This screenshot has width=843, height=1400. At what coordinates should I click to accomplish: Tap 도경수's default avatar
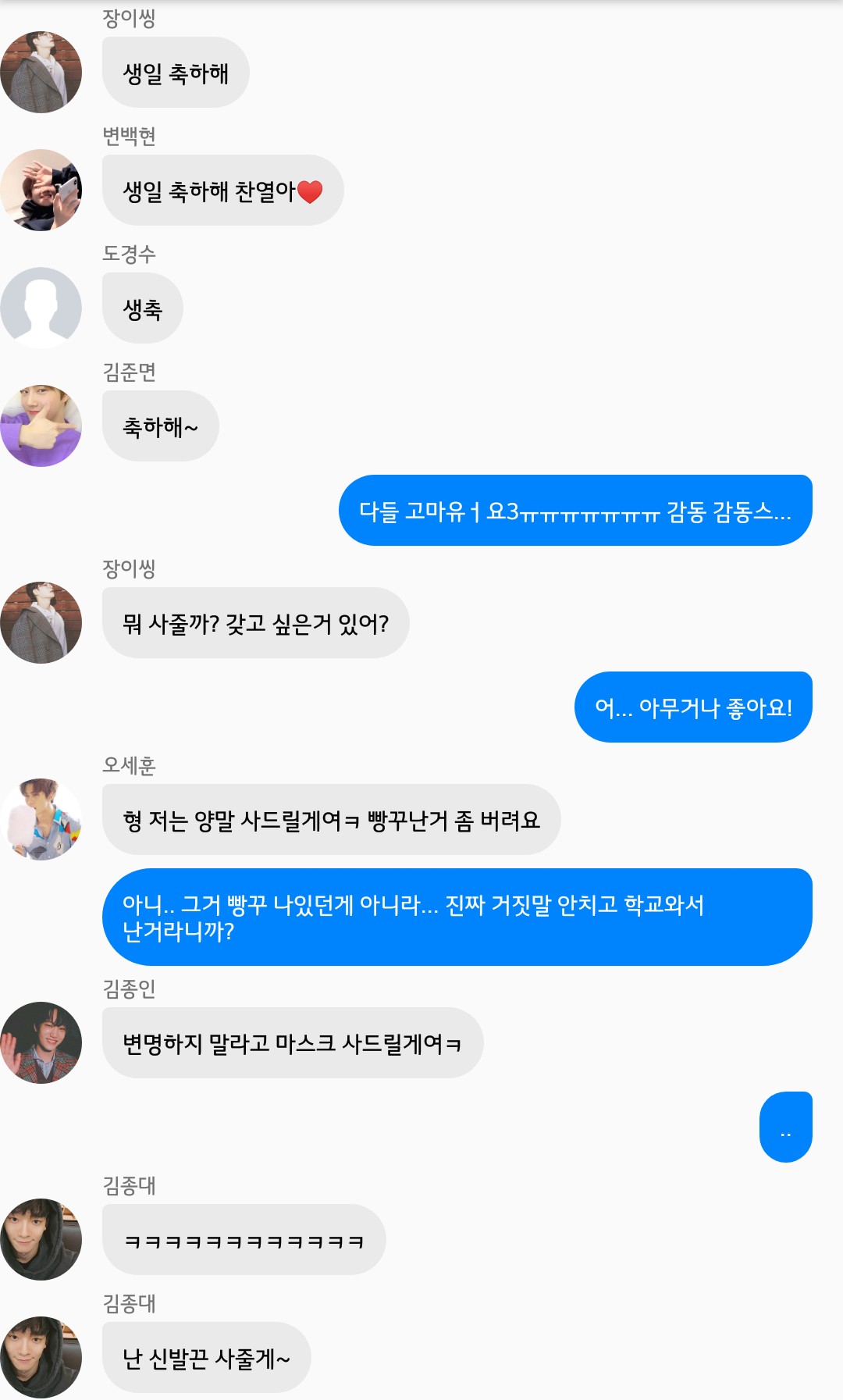[x=41, y=308]
